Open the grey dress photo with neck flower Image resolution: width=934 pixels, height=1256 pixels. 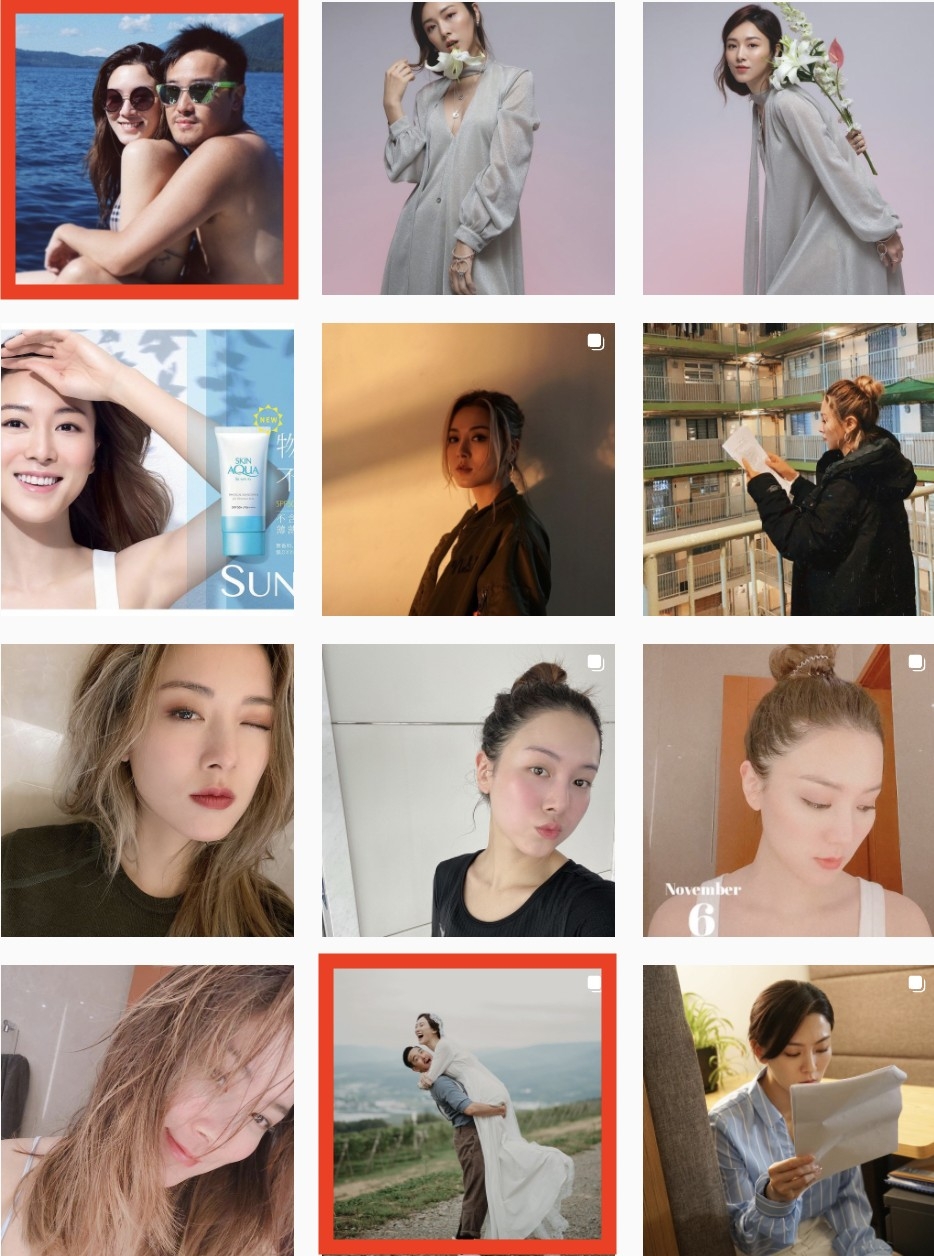(468, 148)
